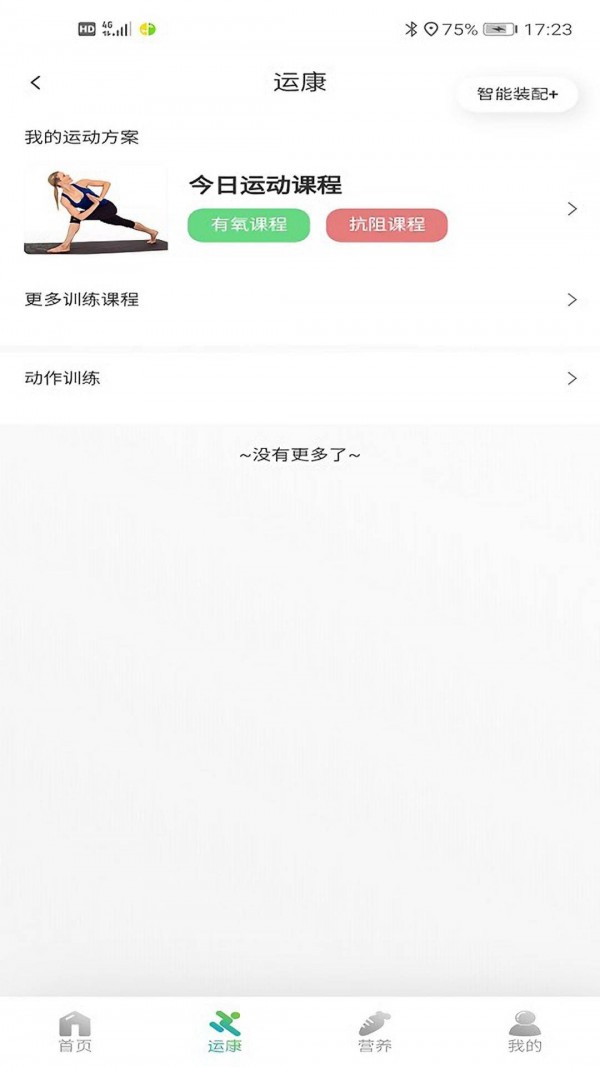Viewport: 600px width, 1067px height.
Task: Open the yoga pose course thumbnail
Action: pos(96,211)
